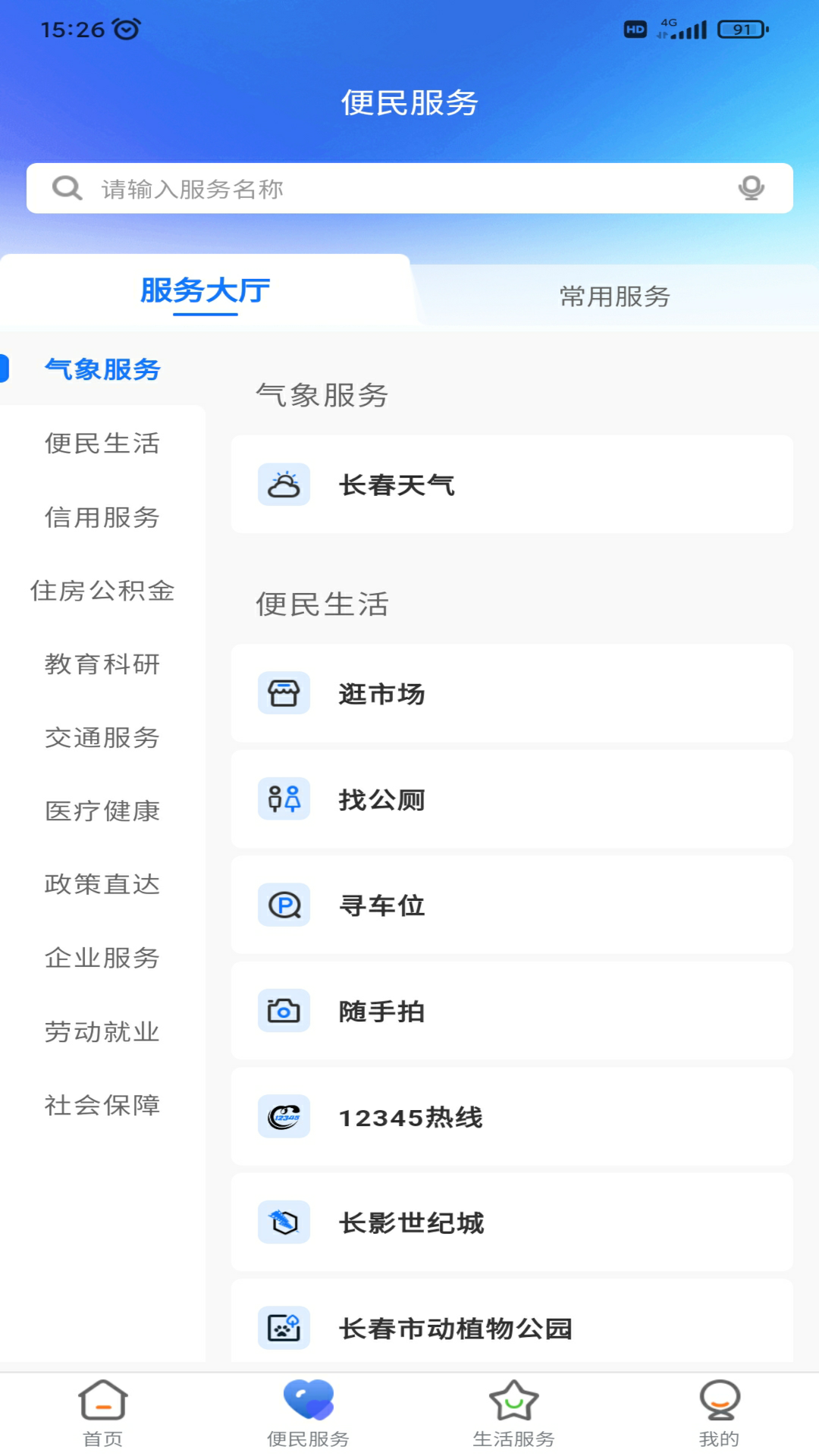The height and width of the screenshot is (1456, 819).
Task: Select the 随手拍 camera icon
Action: click(x=284, y=1011)
